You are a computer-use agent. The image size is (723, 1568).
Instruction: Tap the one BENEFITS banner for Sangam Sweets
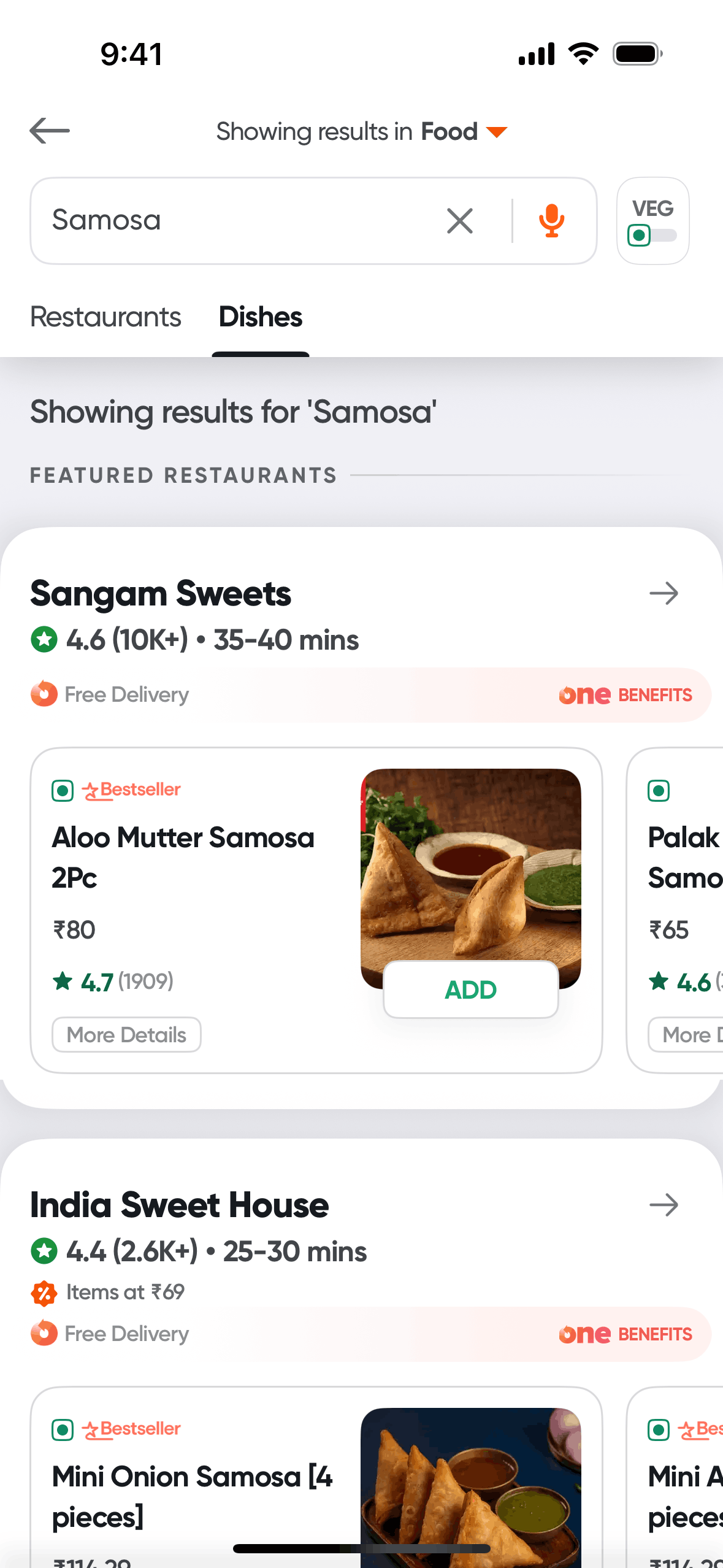625,695
